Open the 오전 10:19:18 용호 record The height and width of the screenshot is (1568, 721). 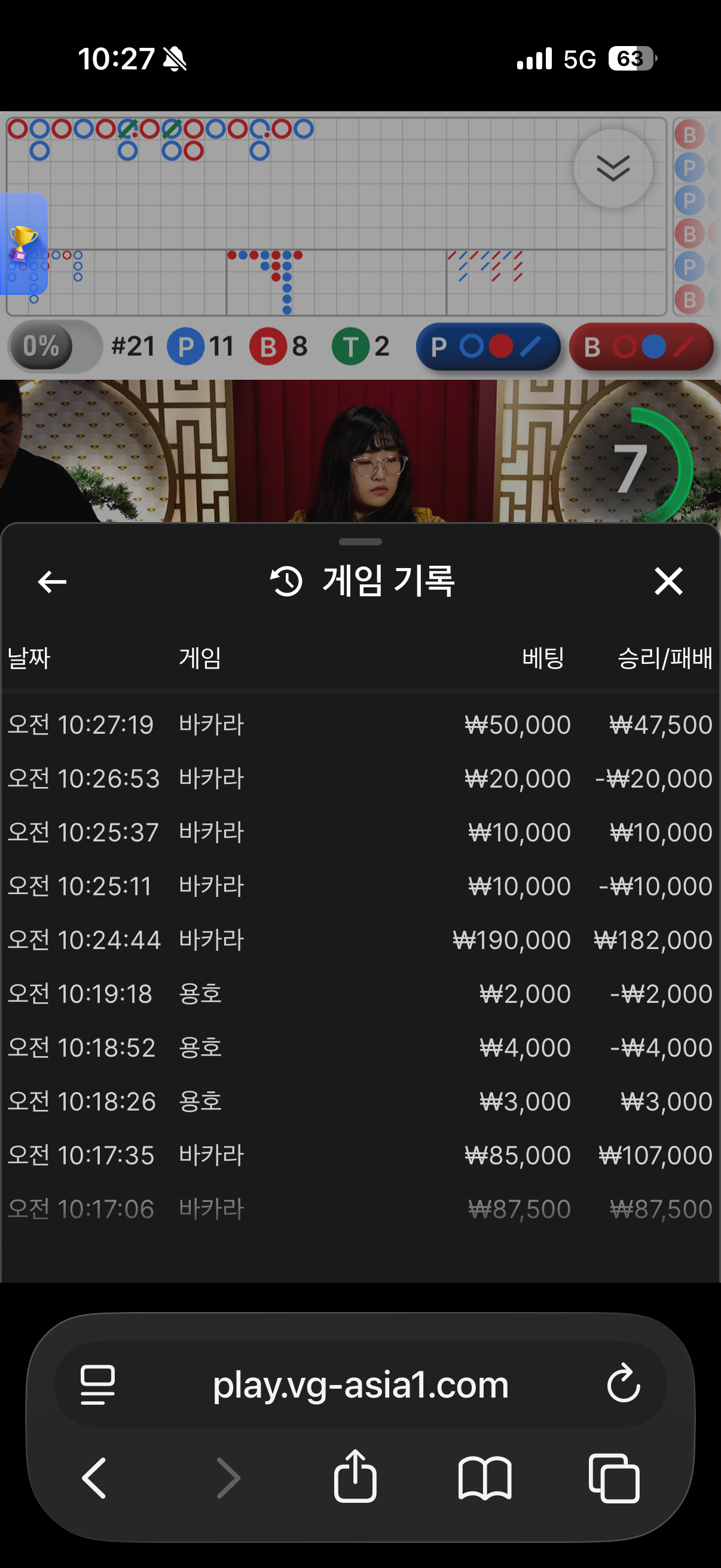coord(360,993)
